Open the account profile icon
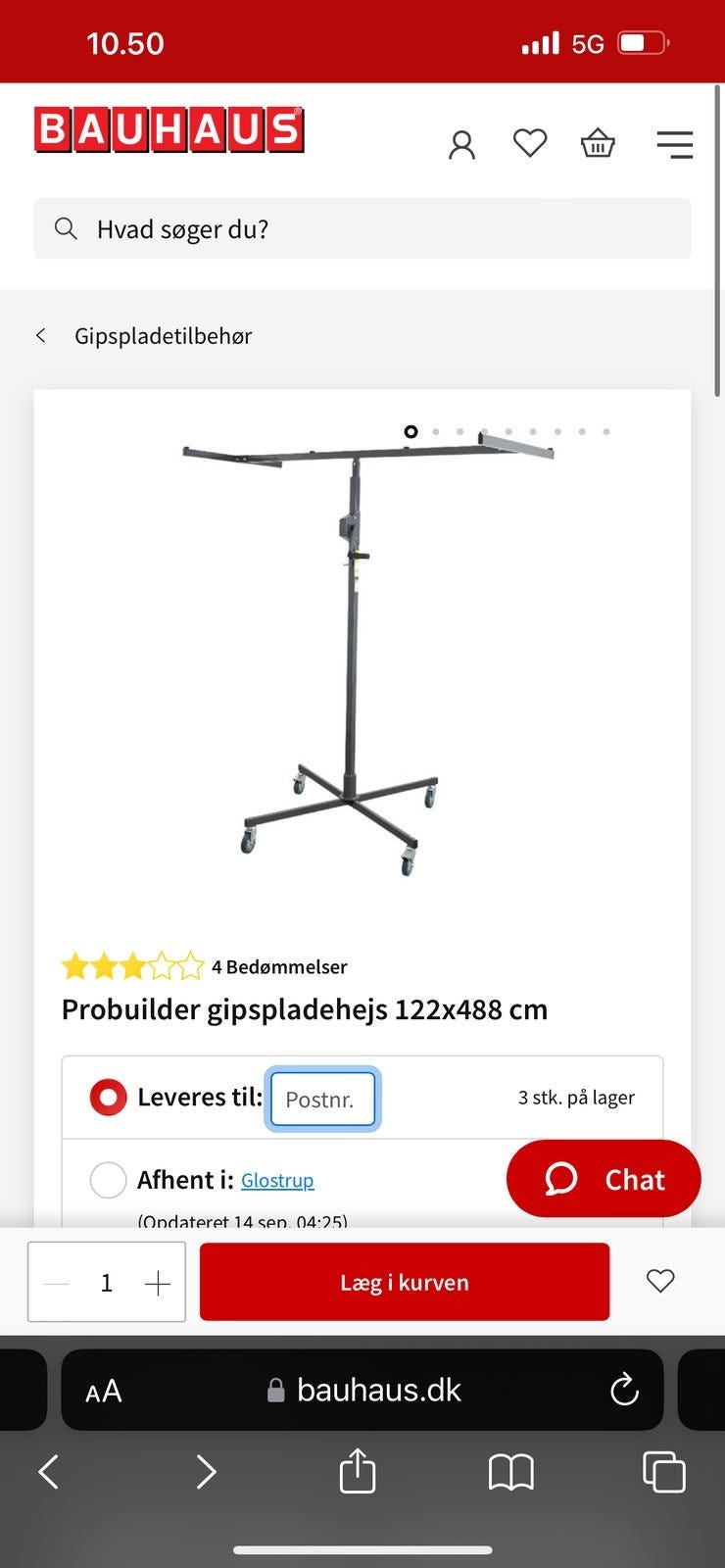This screenshot has width=725, height=1568. click(460, 143)
